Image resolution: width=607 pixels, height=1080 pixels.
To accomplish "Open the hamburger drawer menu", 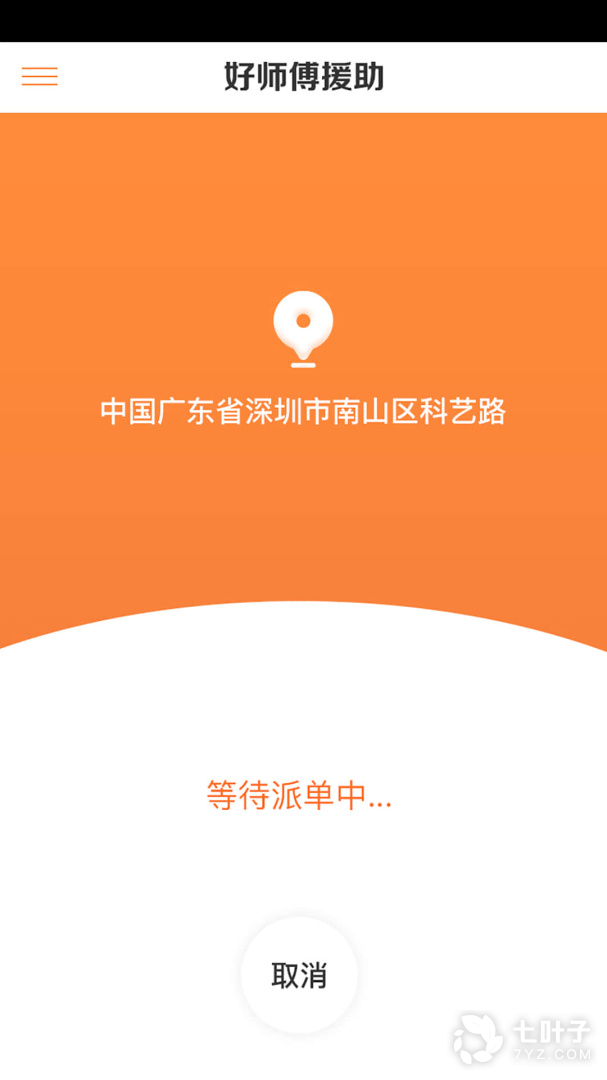I will pos(40,77).
